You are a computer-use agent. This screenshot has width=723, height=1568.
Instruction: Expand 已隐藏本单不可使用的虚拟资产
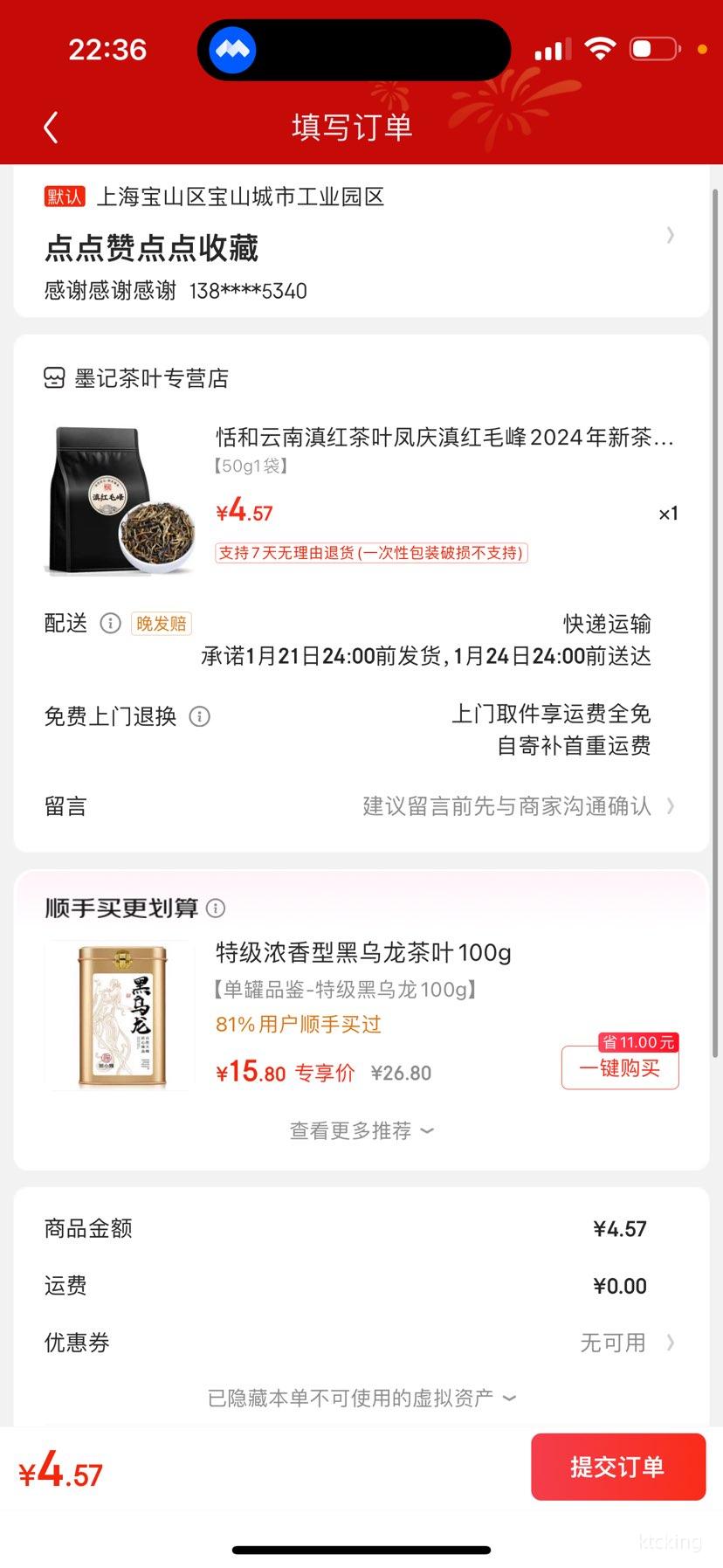pyautogui.click(x=360, y=1398)
